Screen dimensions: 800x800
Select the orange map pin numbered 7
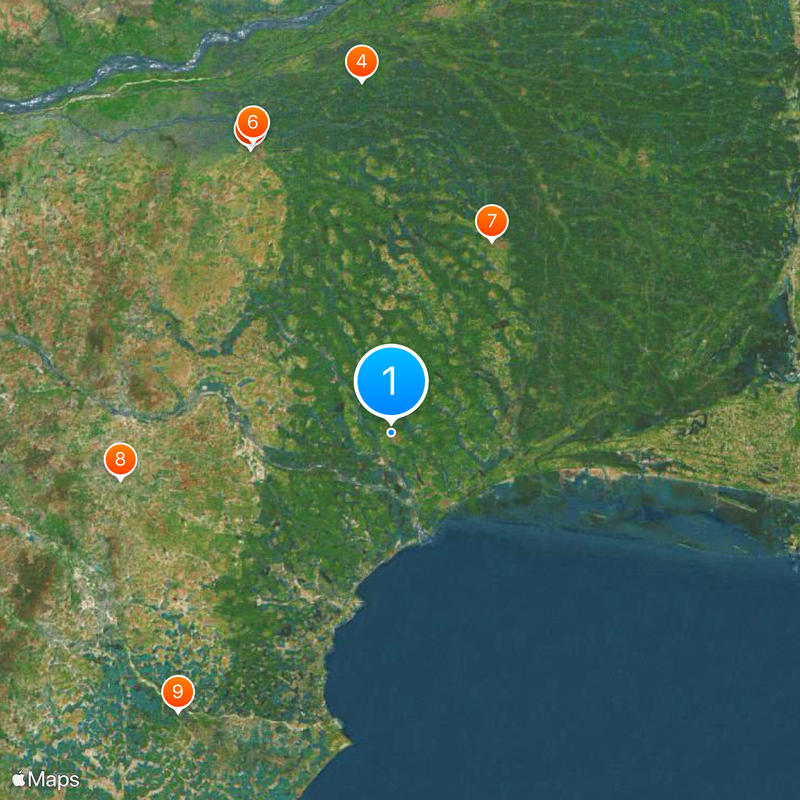click(x=491, y=221)
